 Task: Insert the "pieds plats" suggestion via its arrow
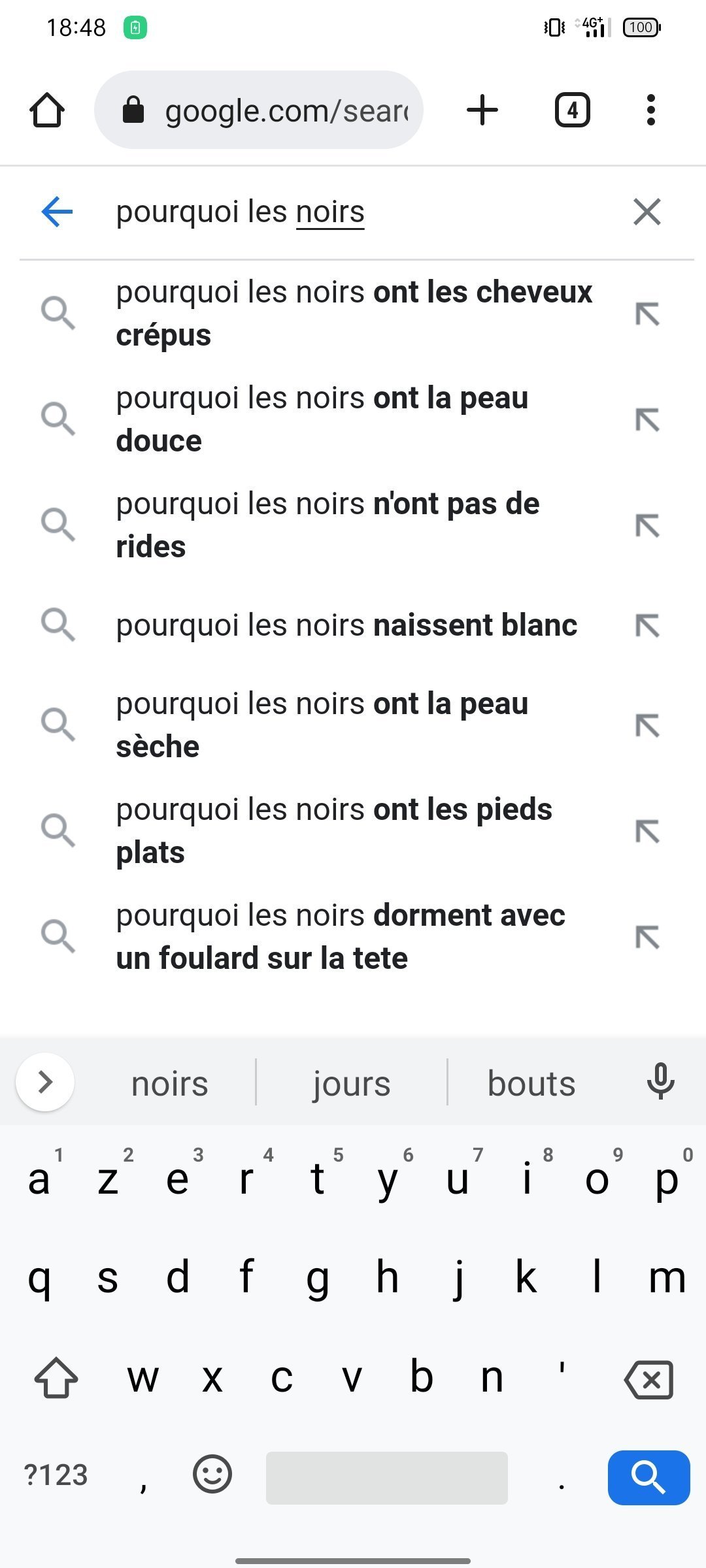tap(647, 830)
